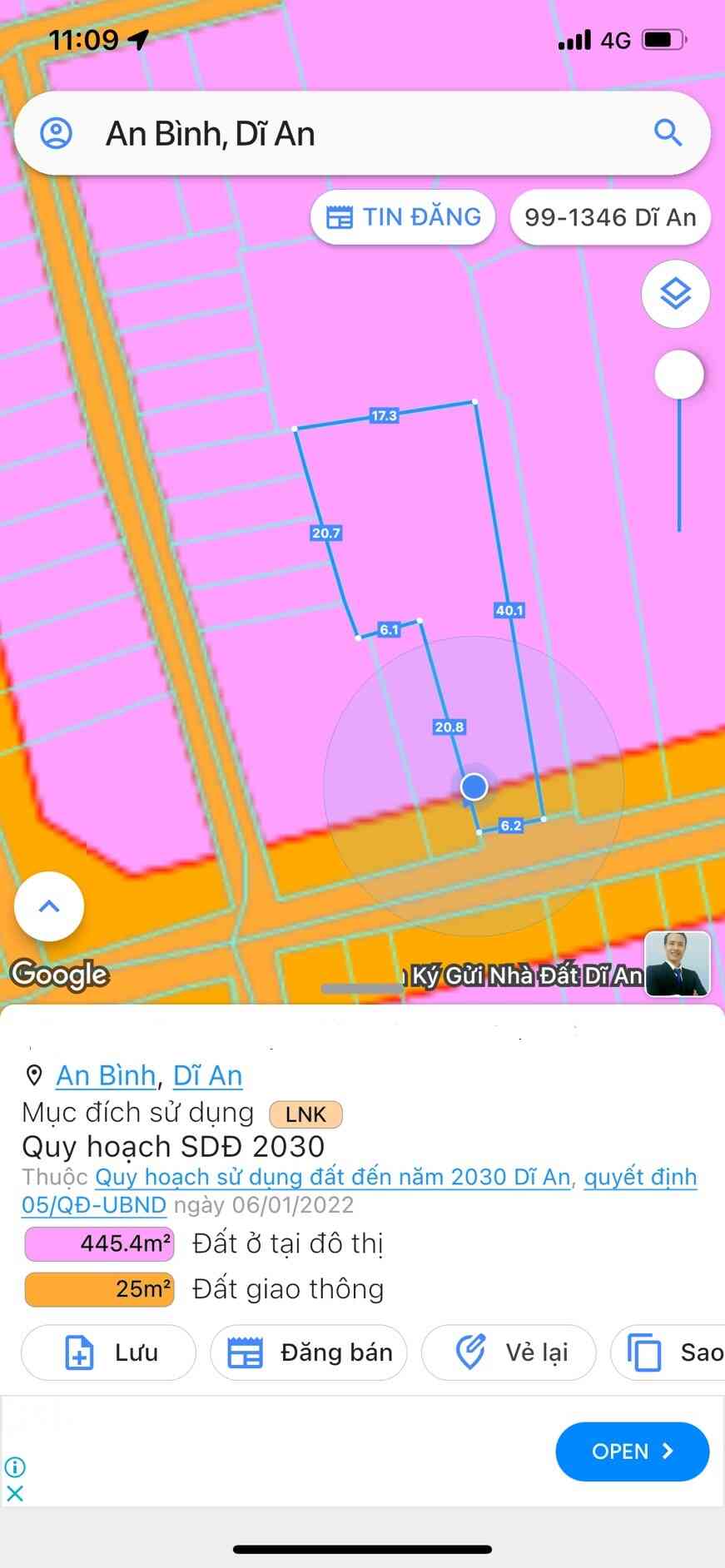
Task: Tap the search magnifier icon
Action: pyautogui.click(x=668, y=133)
